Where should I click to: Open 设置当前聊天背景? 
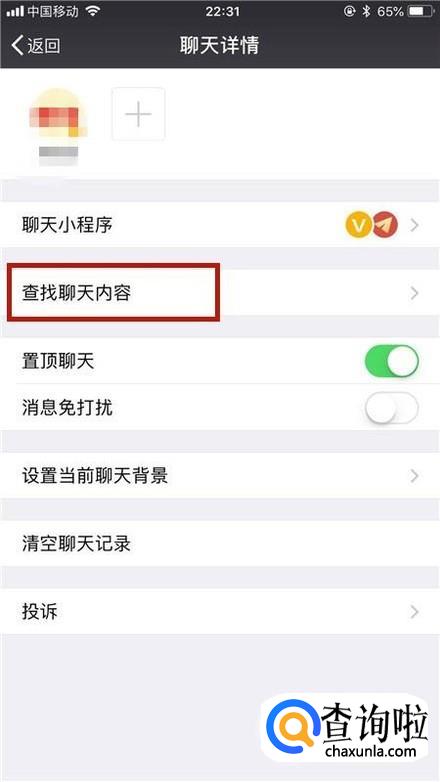(x=220, y=475)
